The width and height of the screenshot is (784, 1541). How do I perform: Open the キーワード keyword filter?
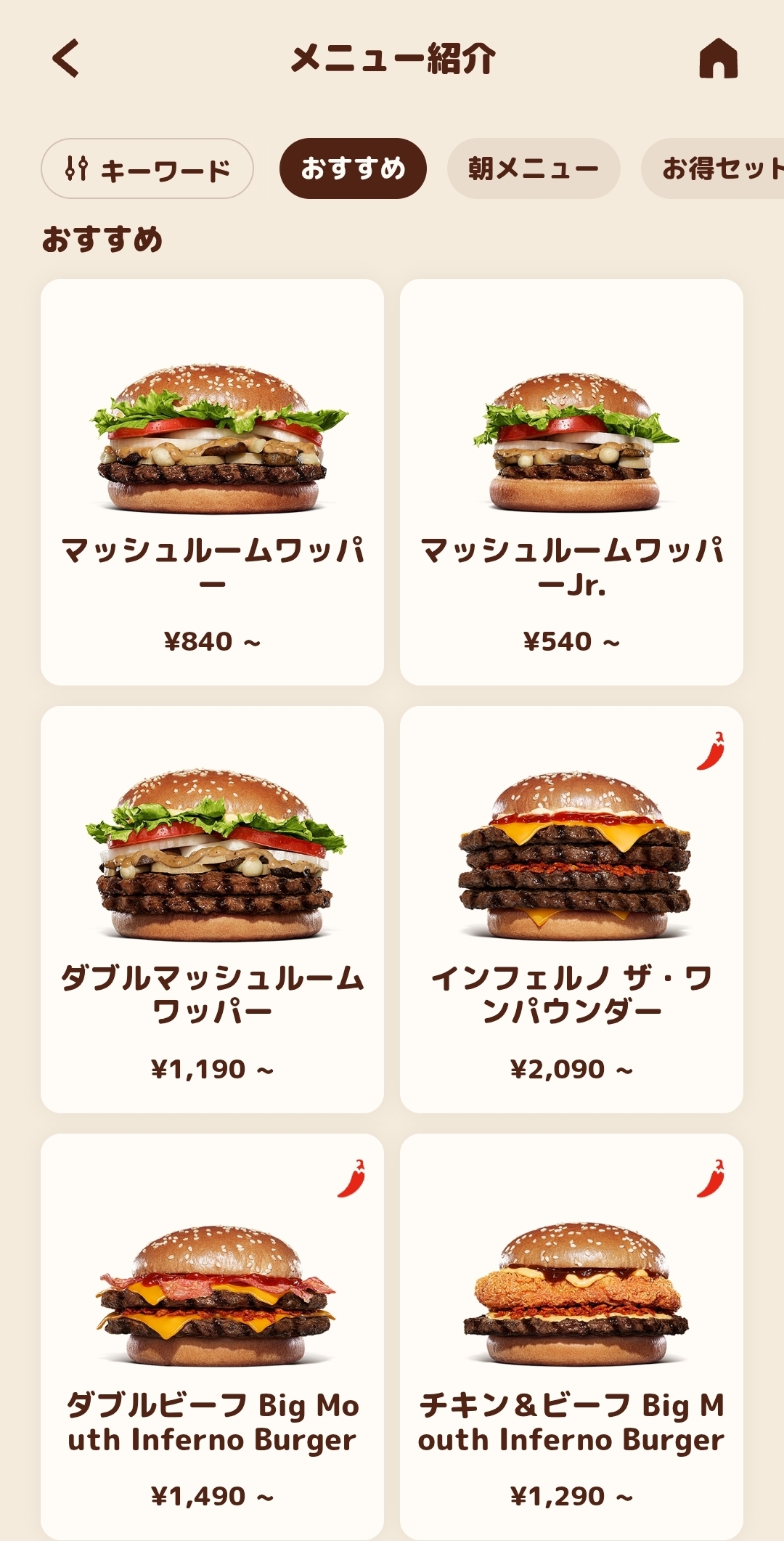tap(147, 169)
